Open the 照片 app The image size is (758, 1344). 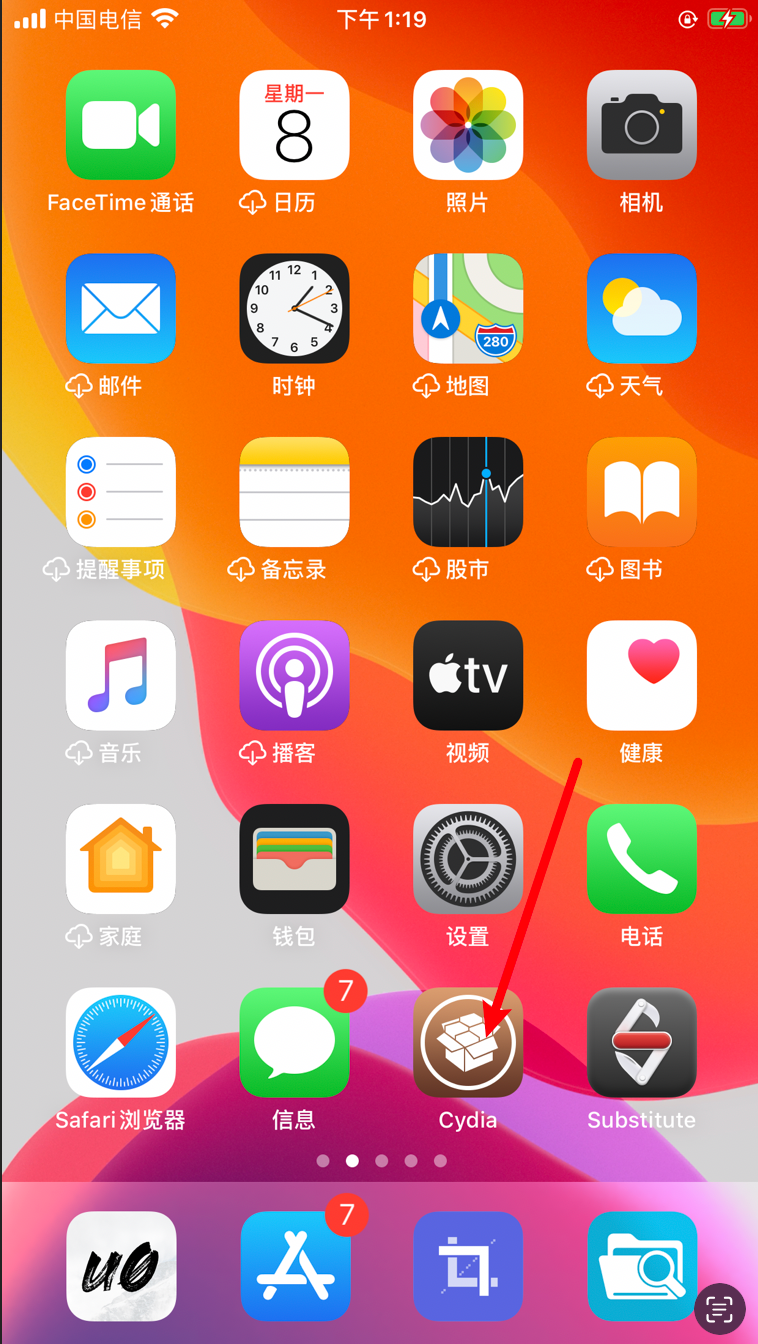[x=467, y=125]
